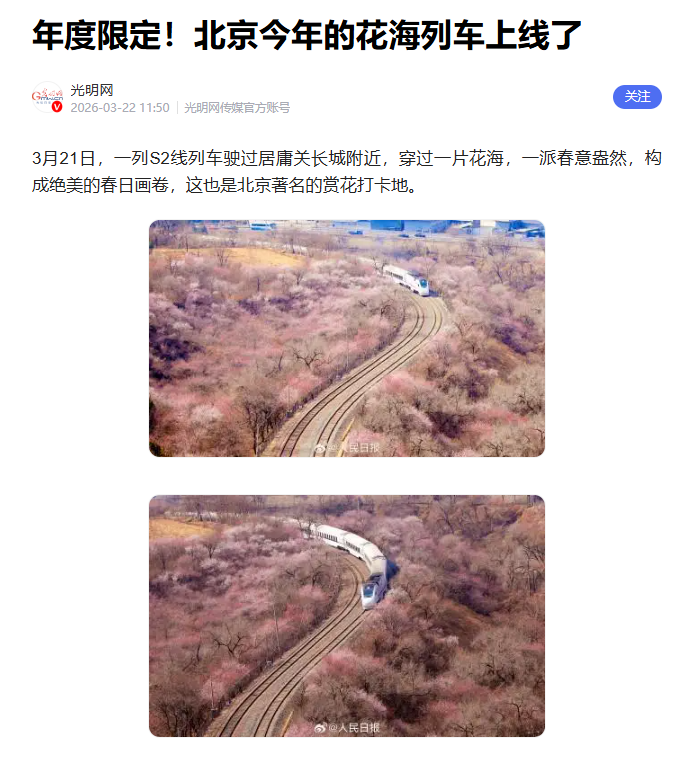The width and height of the screenshot is (689, 758).
Task: Follow 光明网 with the 关注 button
Action: pyautogui.click(x=637, y=97)
